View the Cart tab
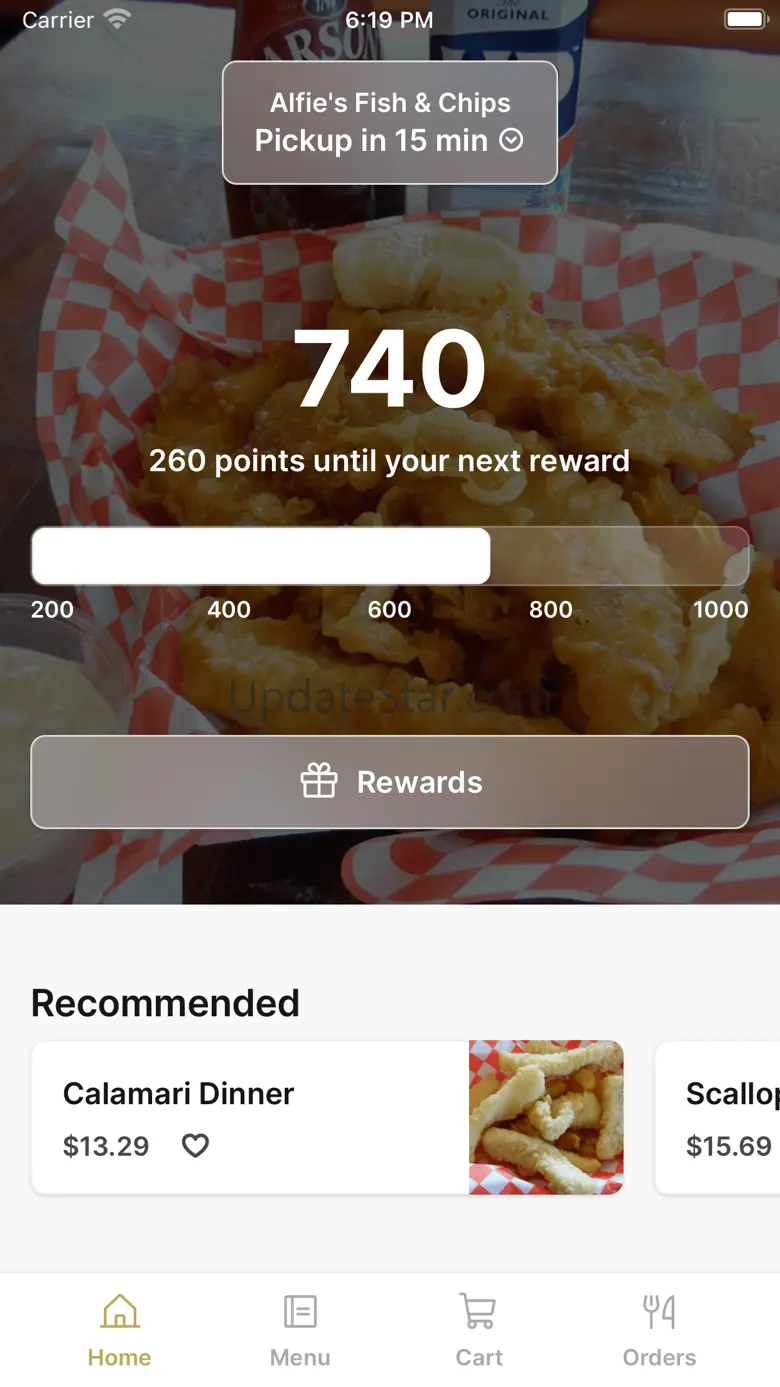The image size is (780, 1387). 479,1330
